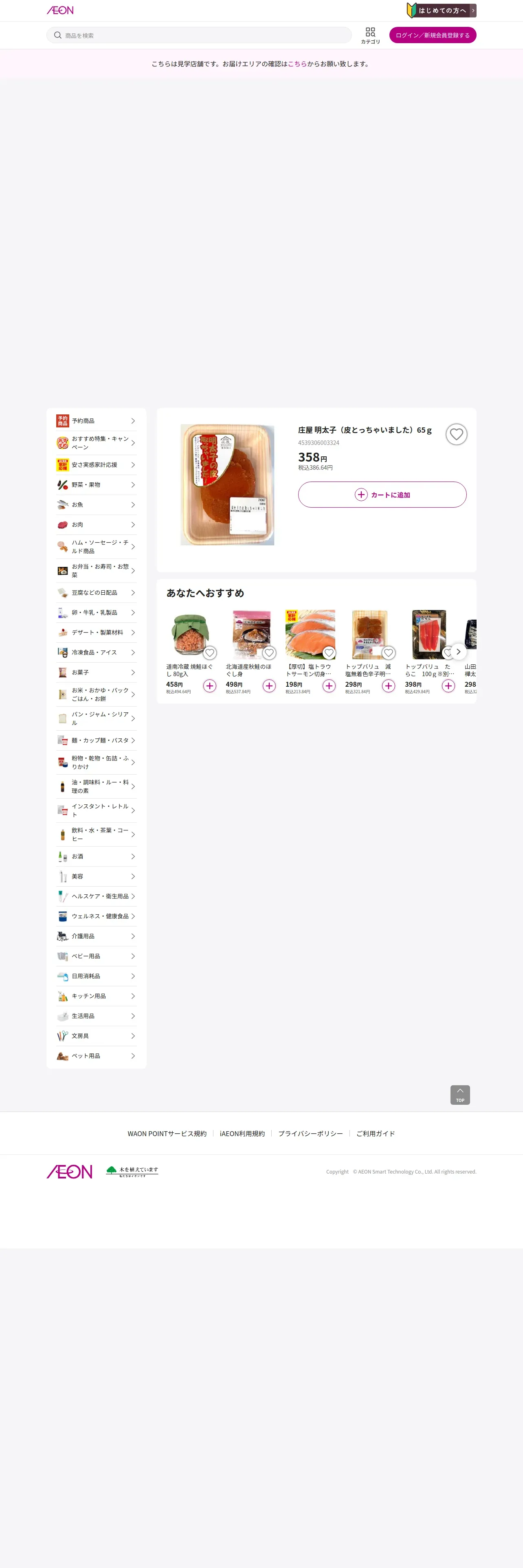Jump back up with the TOP button
This screenshot has height=1568, width=523.
pos(460,1095)
